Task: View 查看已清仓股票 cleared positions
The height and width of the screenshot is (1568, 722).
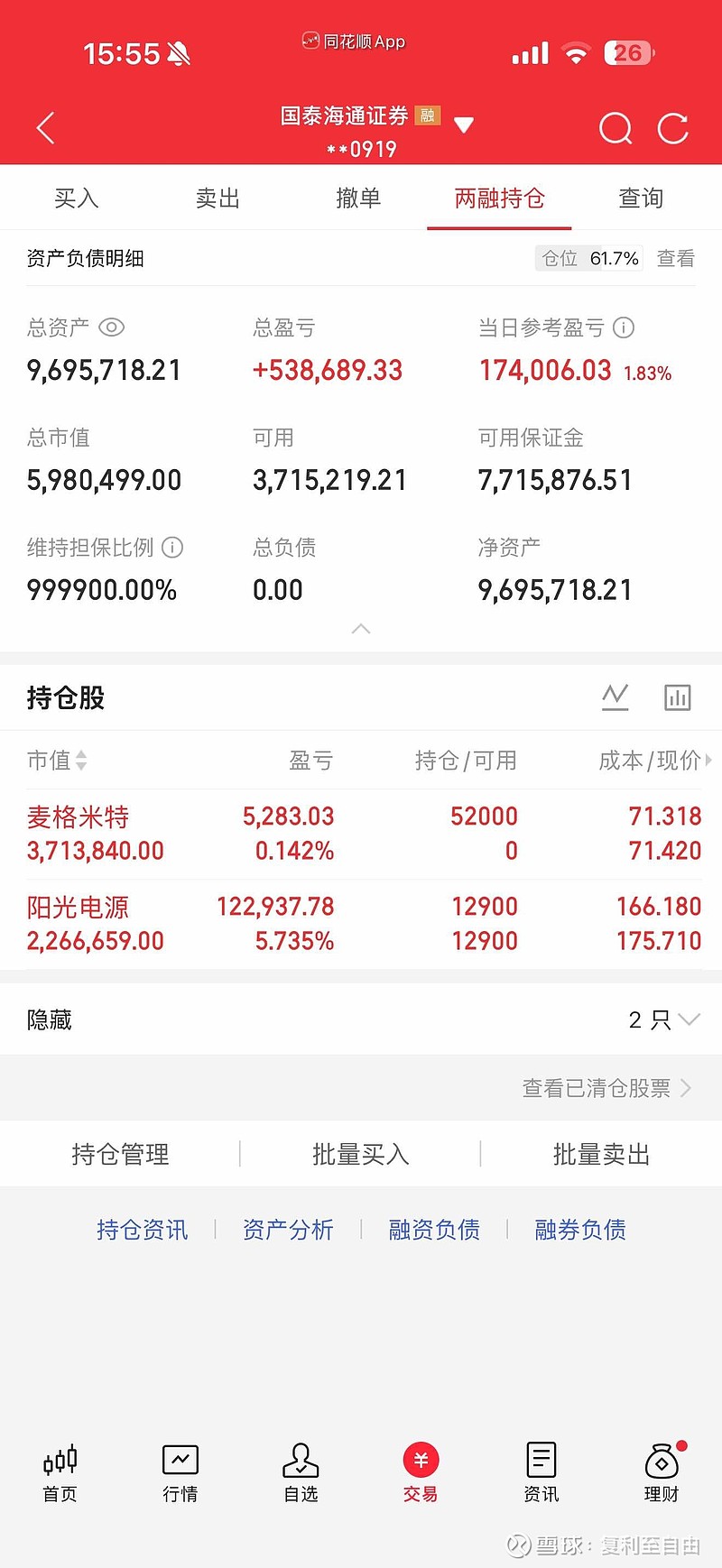Action: (606, 1089)
